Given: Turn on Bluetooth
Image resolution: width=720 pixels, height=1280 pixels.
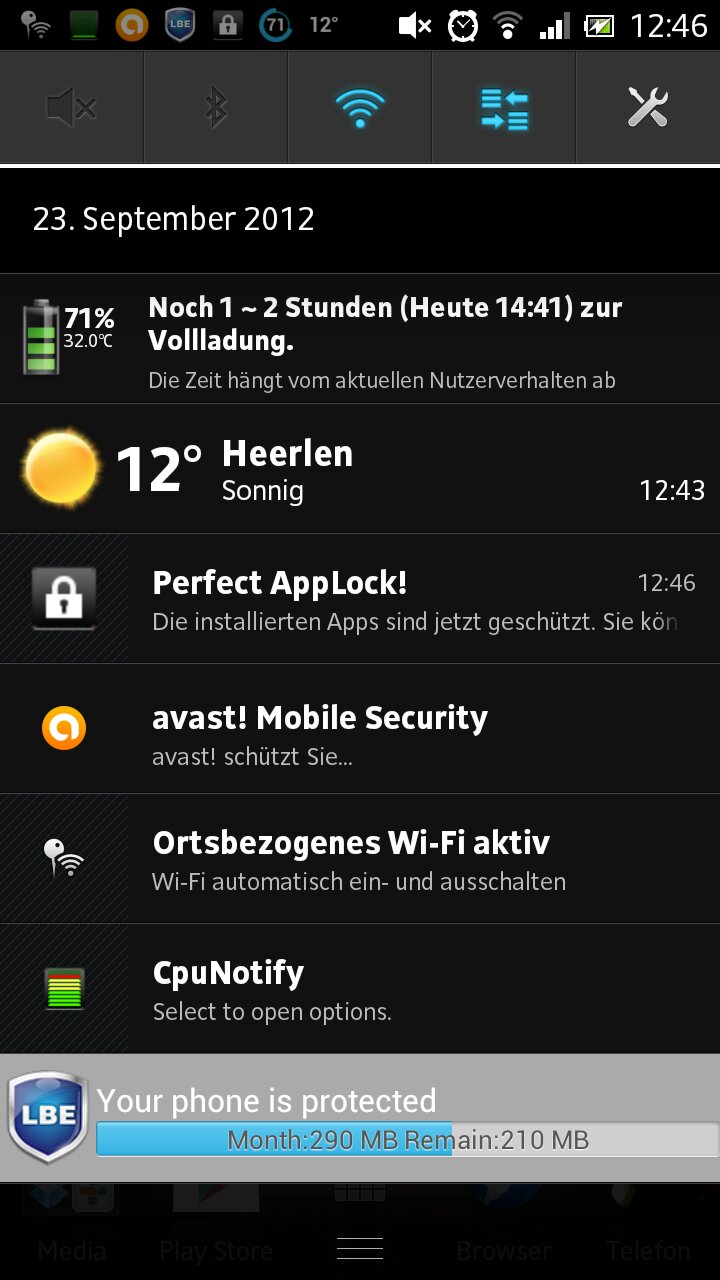Looking at the screenshot, I should (x=216, y=107).
